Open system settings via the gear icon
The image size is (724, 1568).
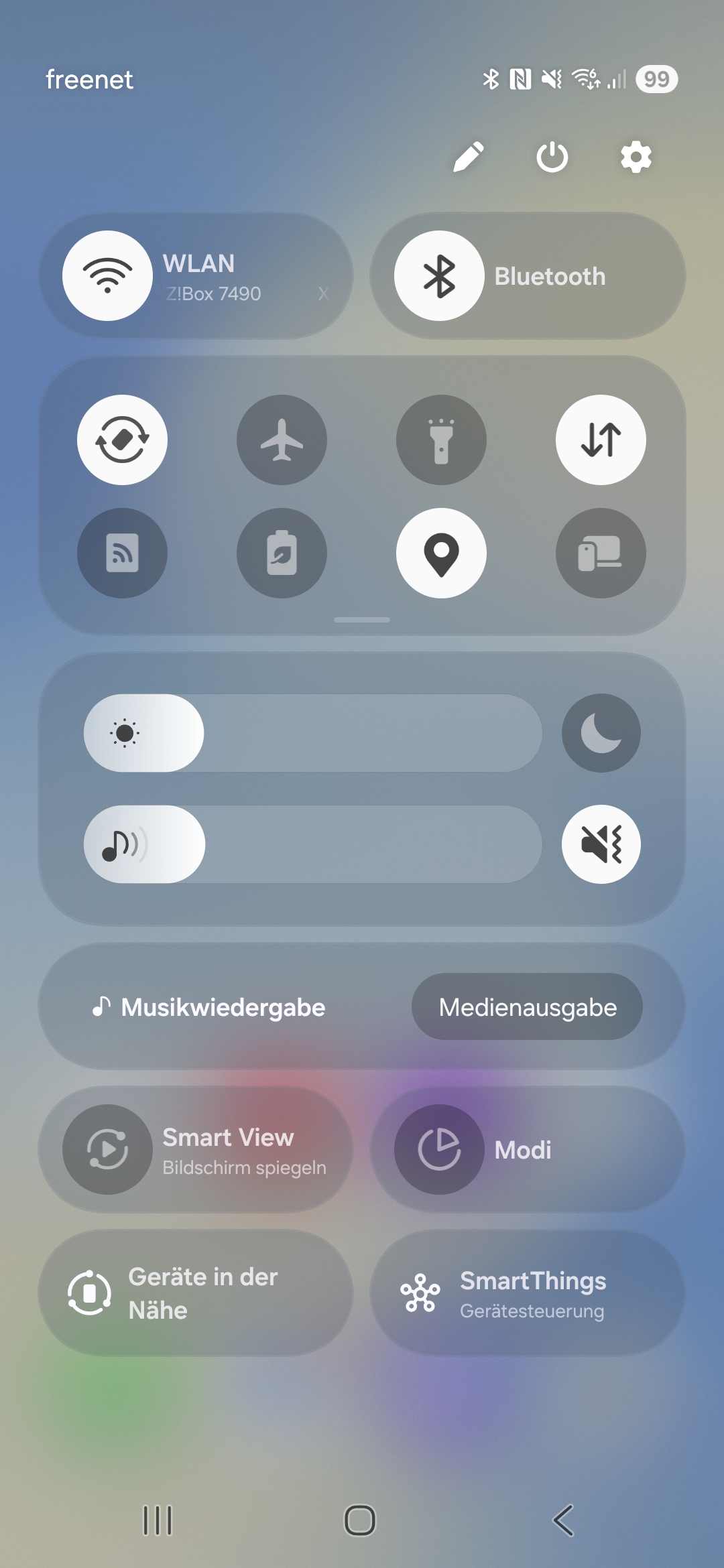[636, 157]
